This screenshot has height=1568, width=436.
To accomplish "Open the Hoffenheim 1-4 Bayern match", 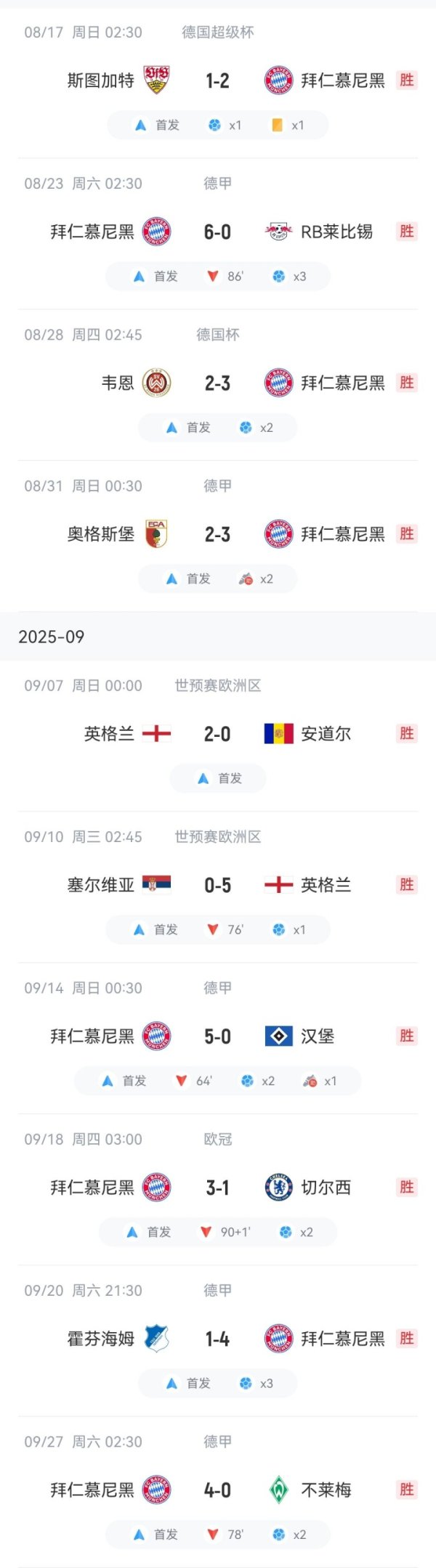I will (217, 1339).
